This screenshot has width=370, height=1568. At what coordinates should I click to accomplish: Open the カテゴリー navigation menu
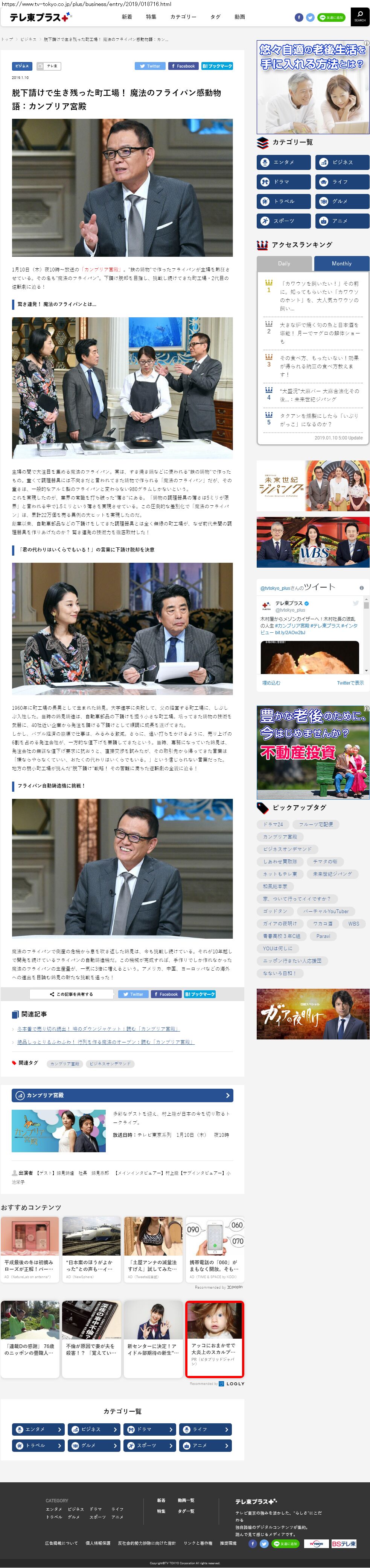(183, 17)
